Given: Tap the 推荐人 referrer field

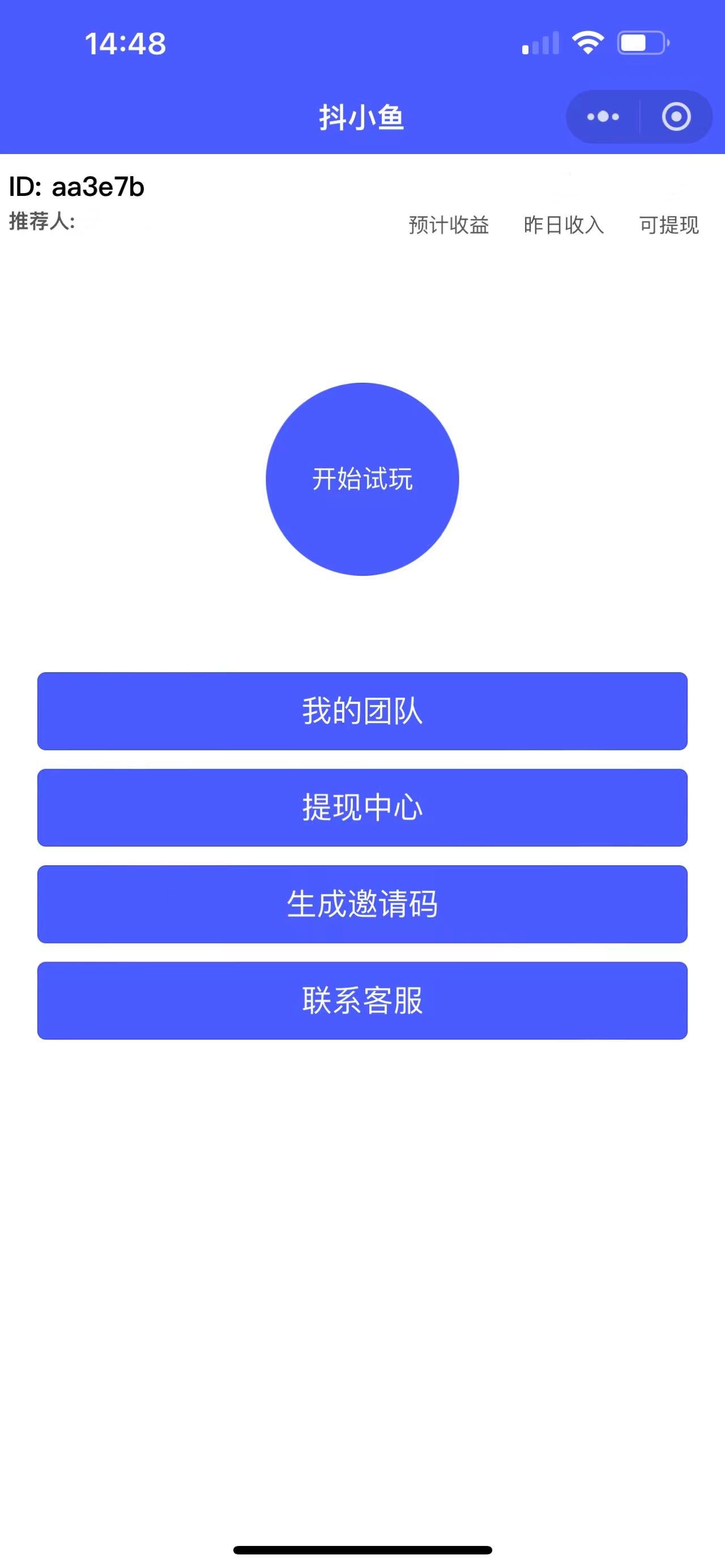Looking at the screenshot, I should point(41,221).
